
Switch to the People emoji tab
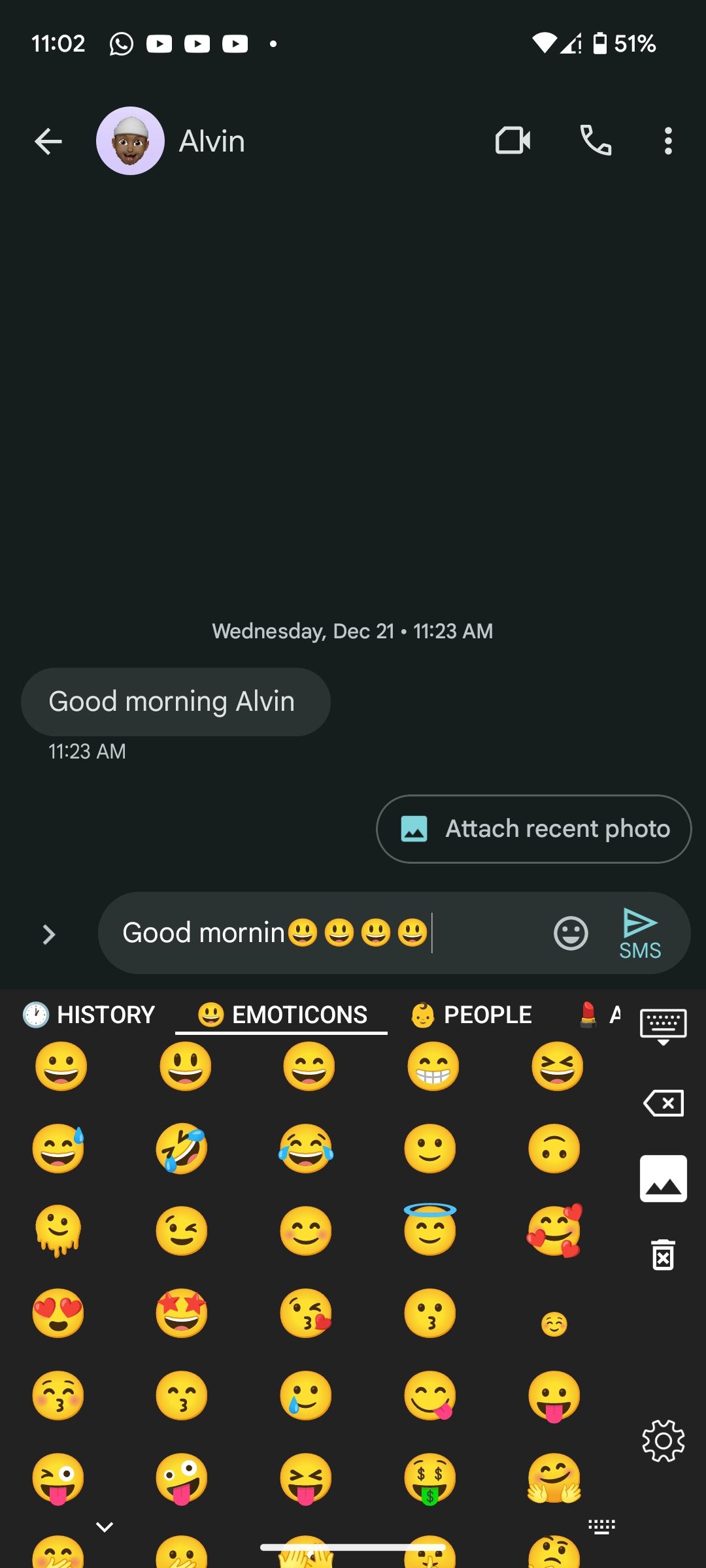pos(471,1015)
